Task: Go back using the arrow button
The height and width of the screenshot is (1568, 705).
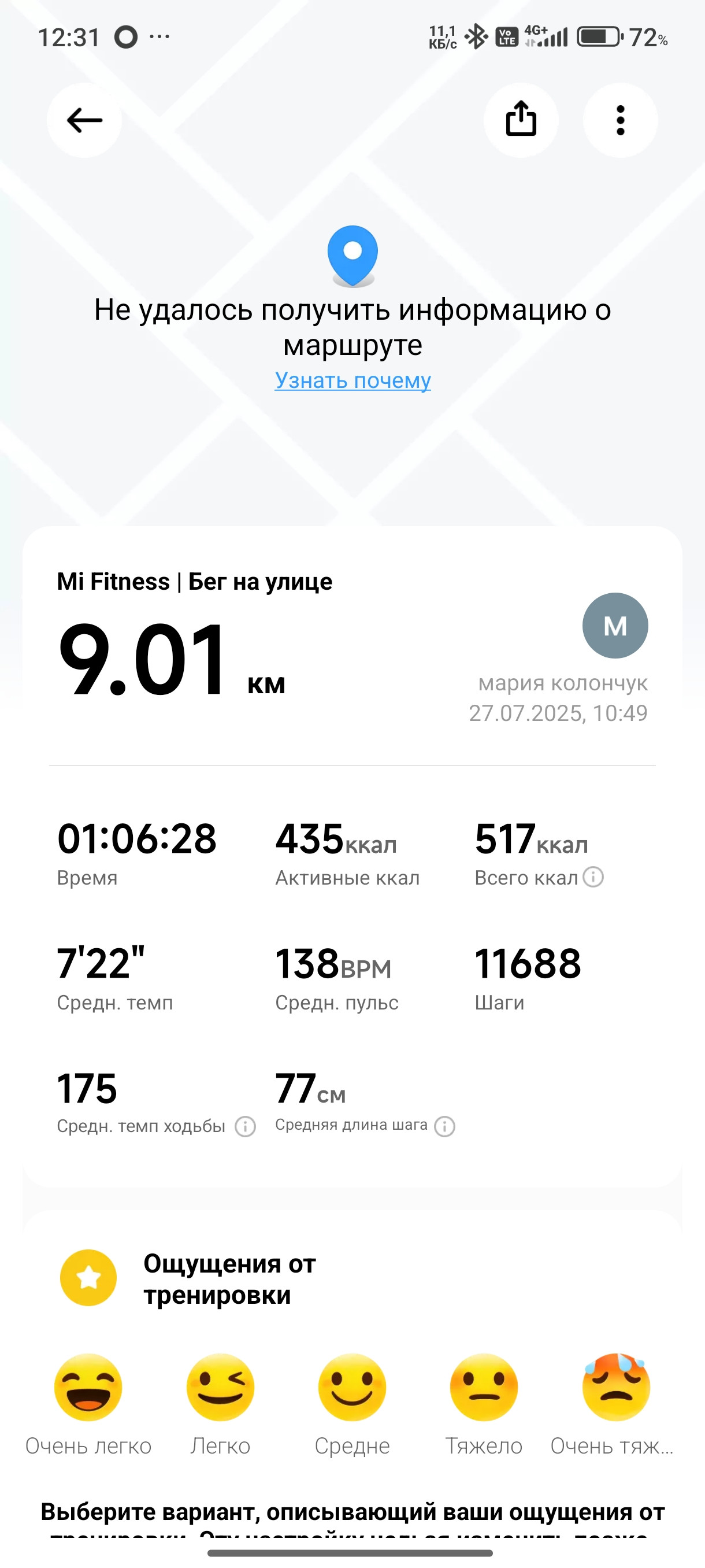Action: (x=84, y=120)
